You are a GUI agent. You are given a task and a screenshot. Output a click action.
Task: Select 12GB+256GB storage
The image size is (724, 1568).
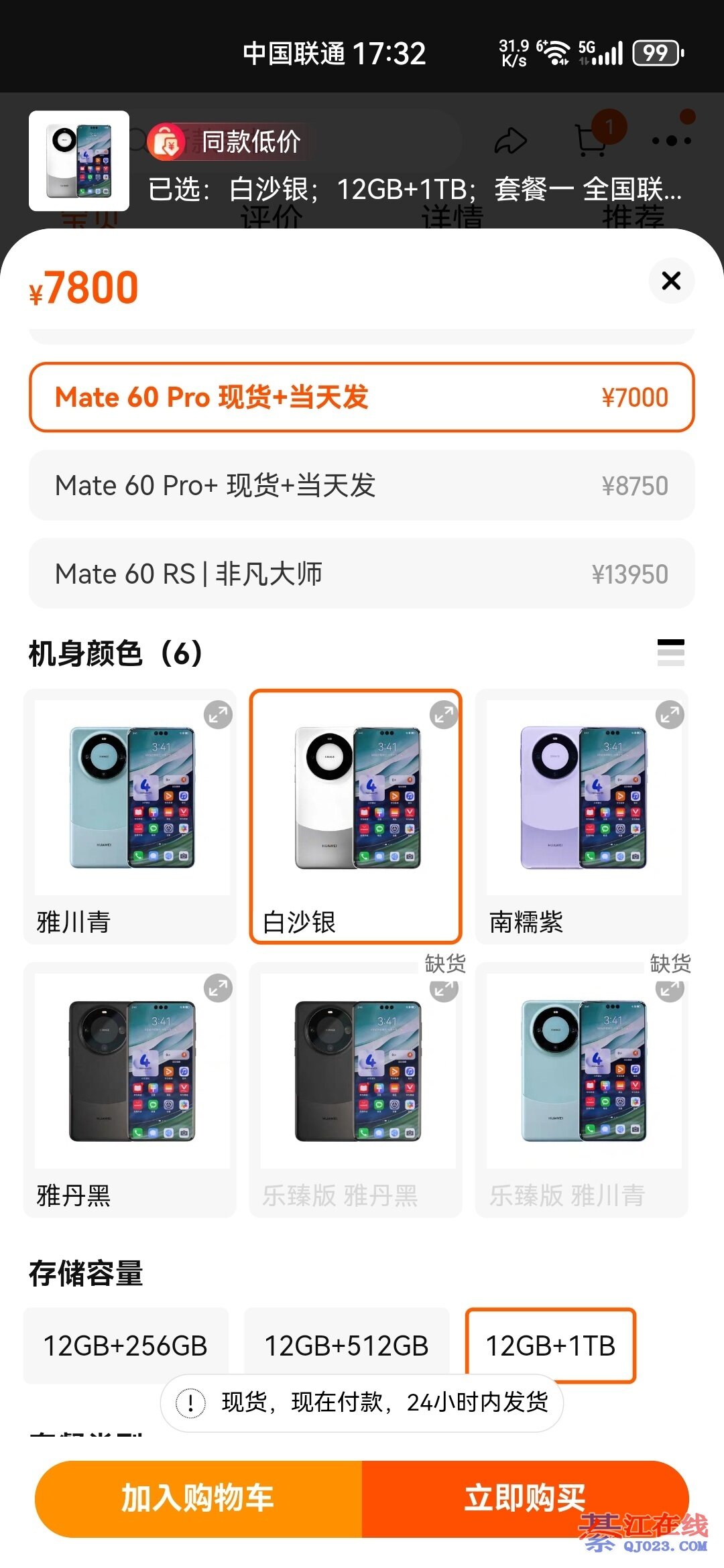(126, 1346)
